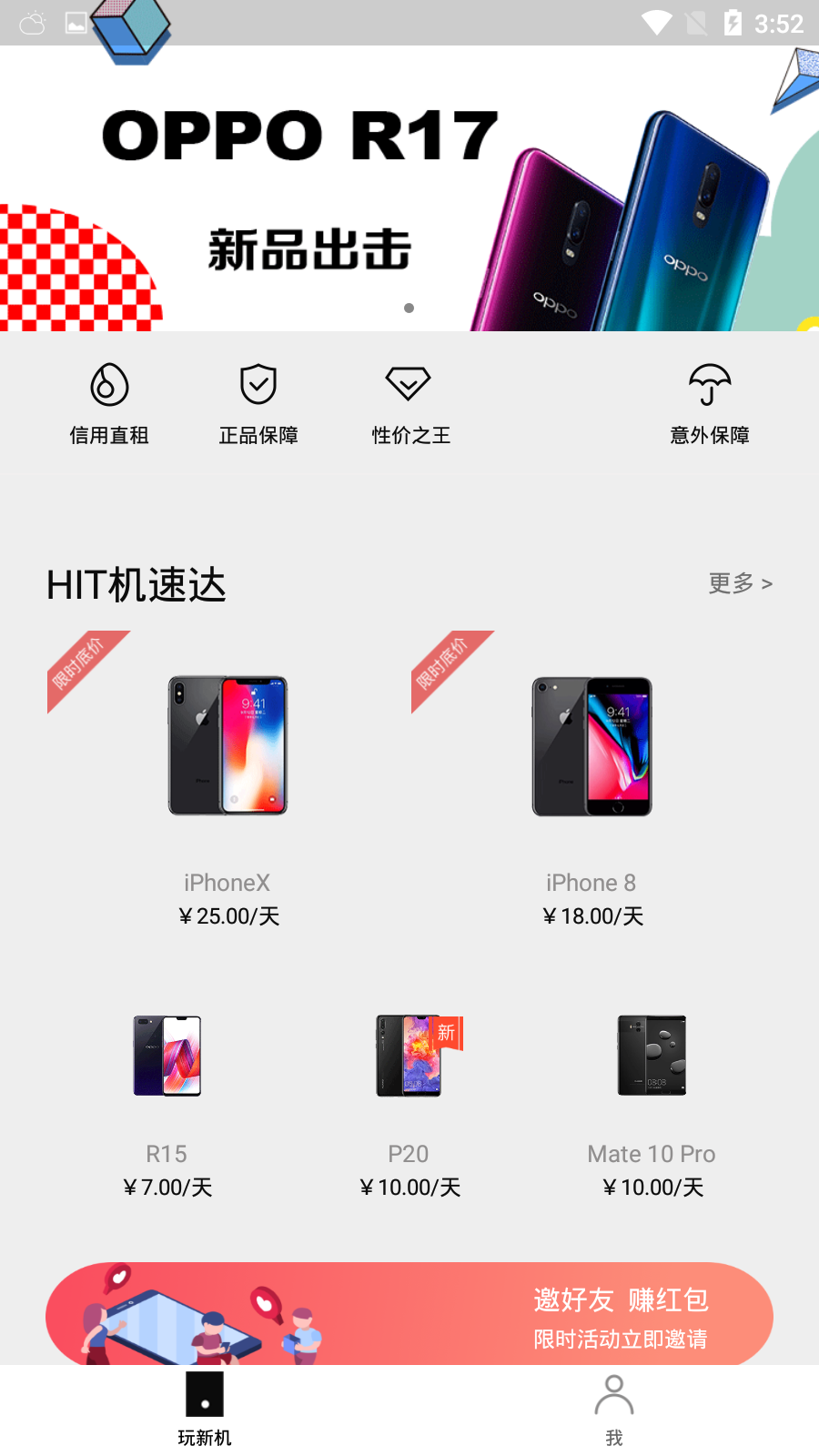Image resolution: width=819 pixels, height=1456 pixels.
Task: Click the camera icon in the status bar
Action: click(75, 23)
